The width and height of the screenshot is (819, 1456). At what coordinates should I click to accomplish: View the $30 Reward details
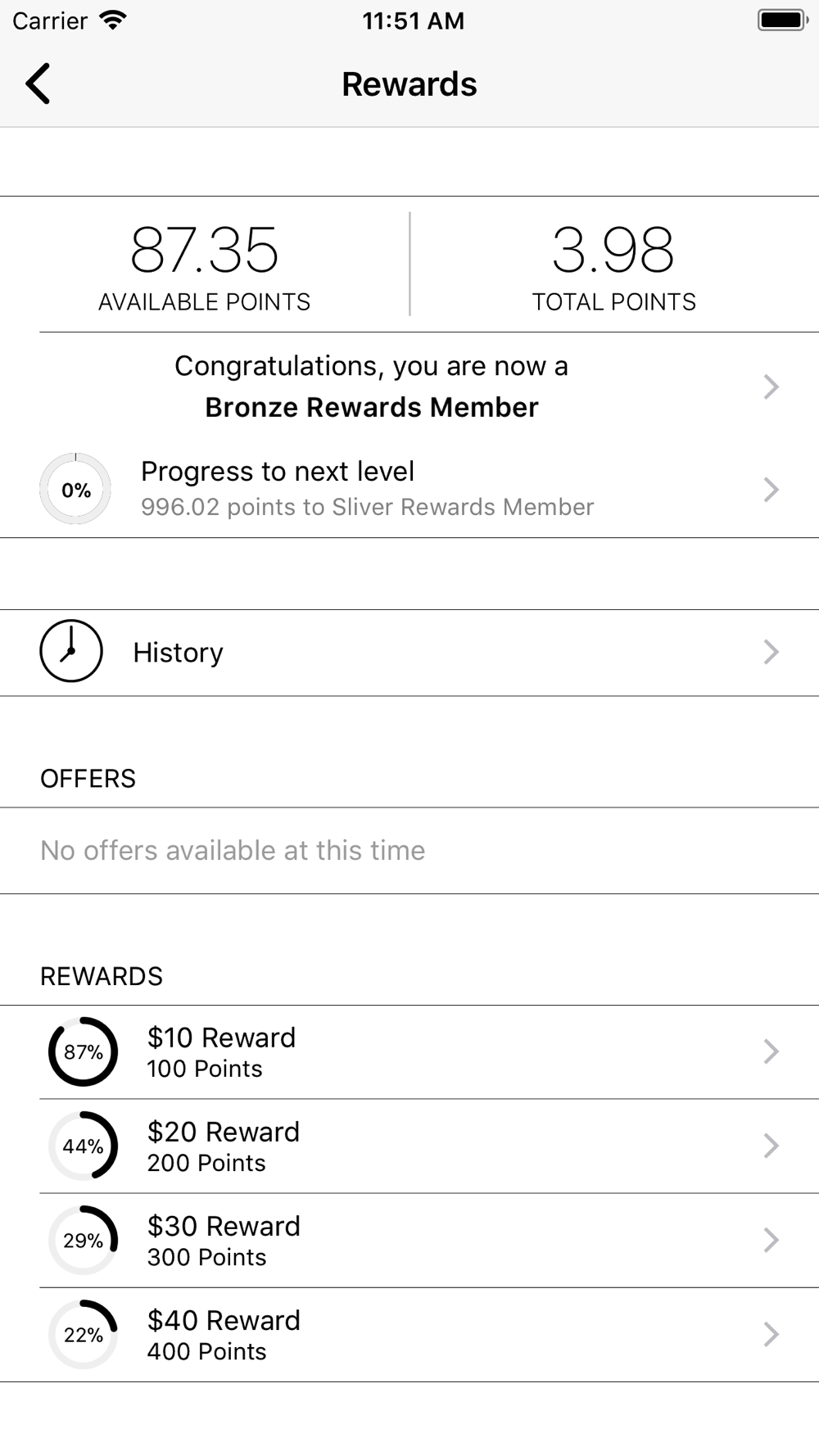tap(409, 1240)
